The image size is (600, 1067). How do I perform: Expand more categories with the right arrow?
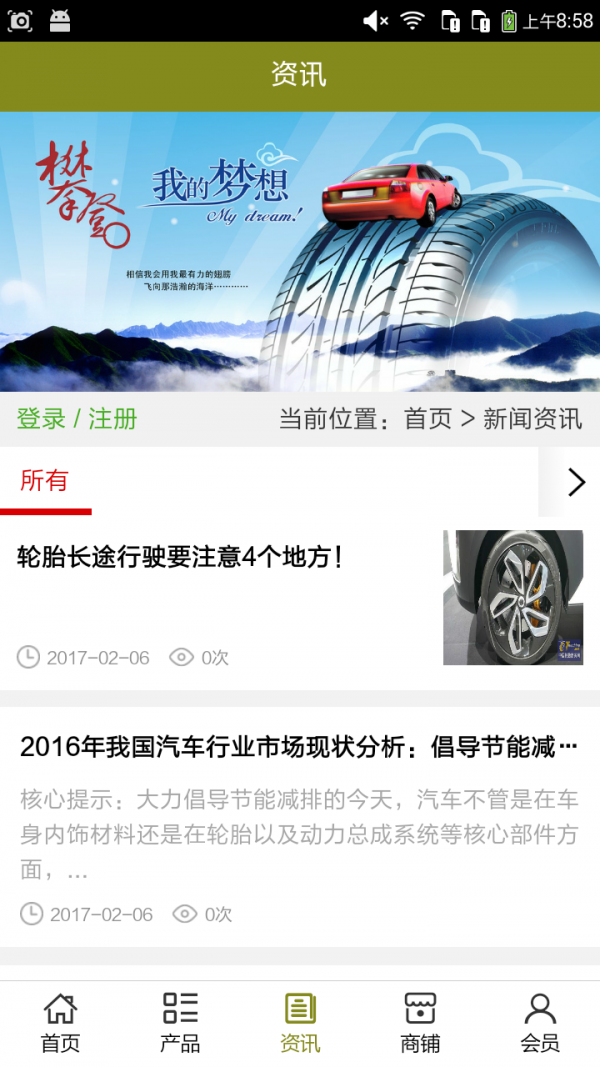[575, 482]
